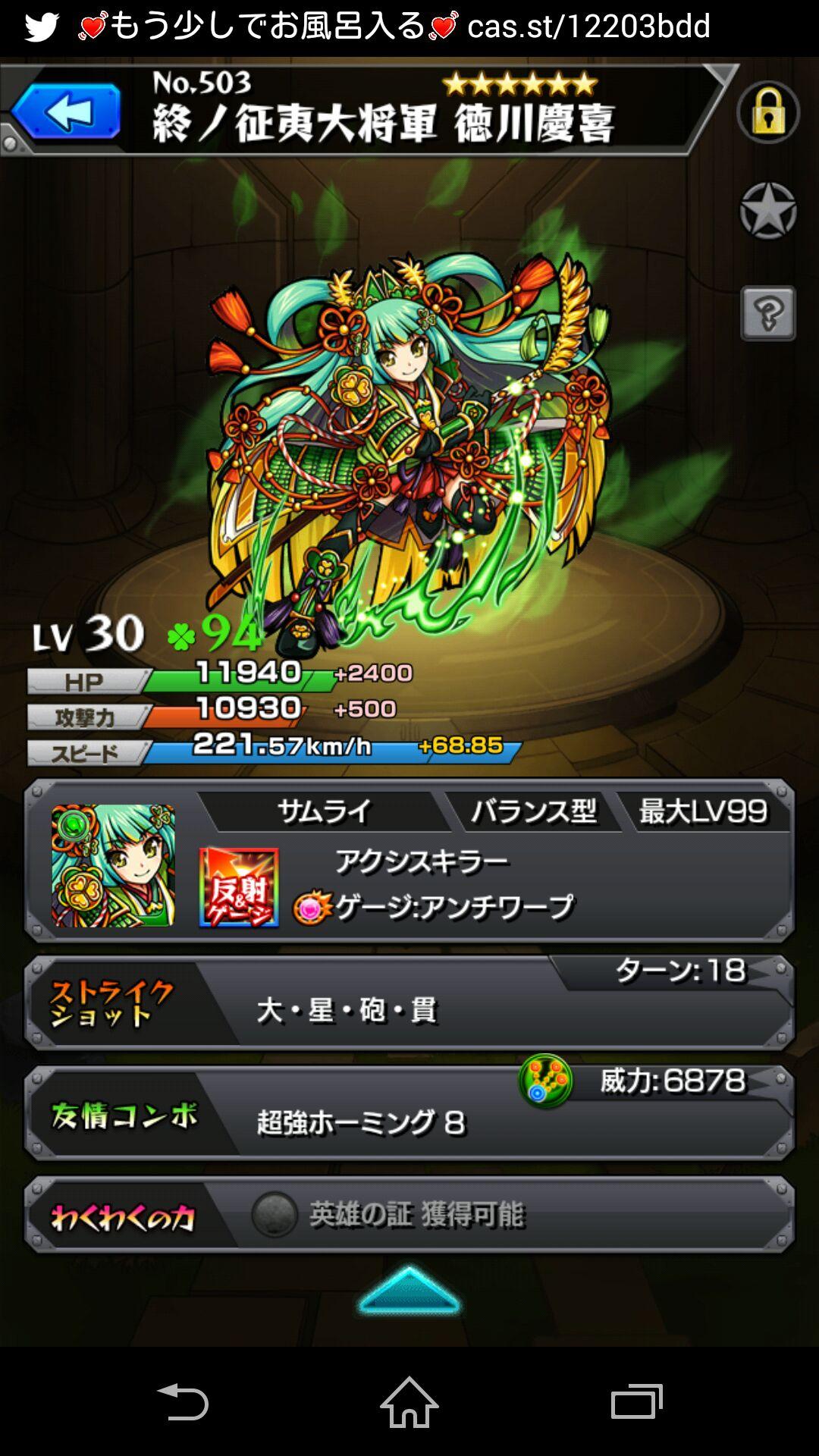Go to the Android home screen
819x1456 pixels.
(x=409, y=1401)
